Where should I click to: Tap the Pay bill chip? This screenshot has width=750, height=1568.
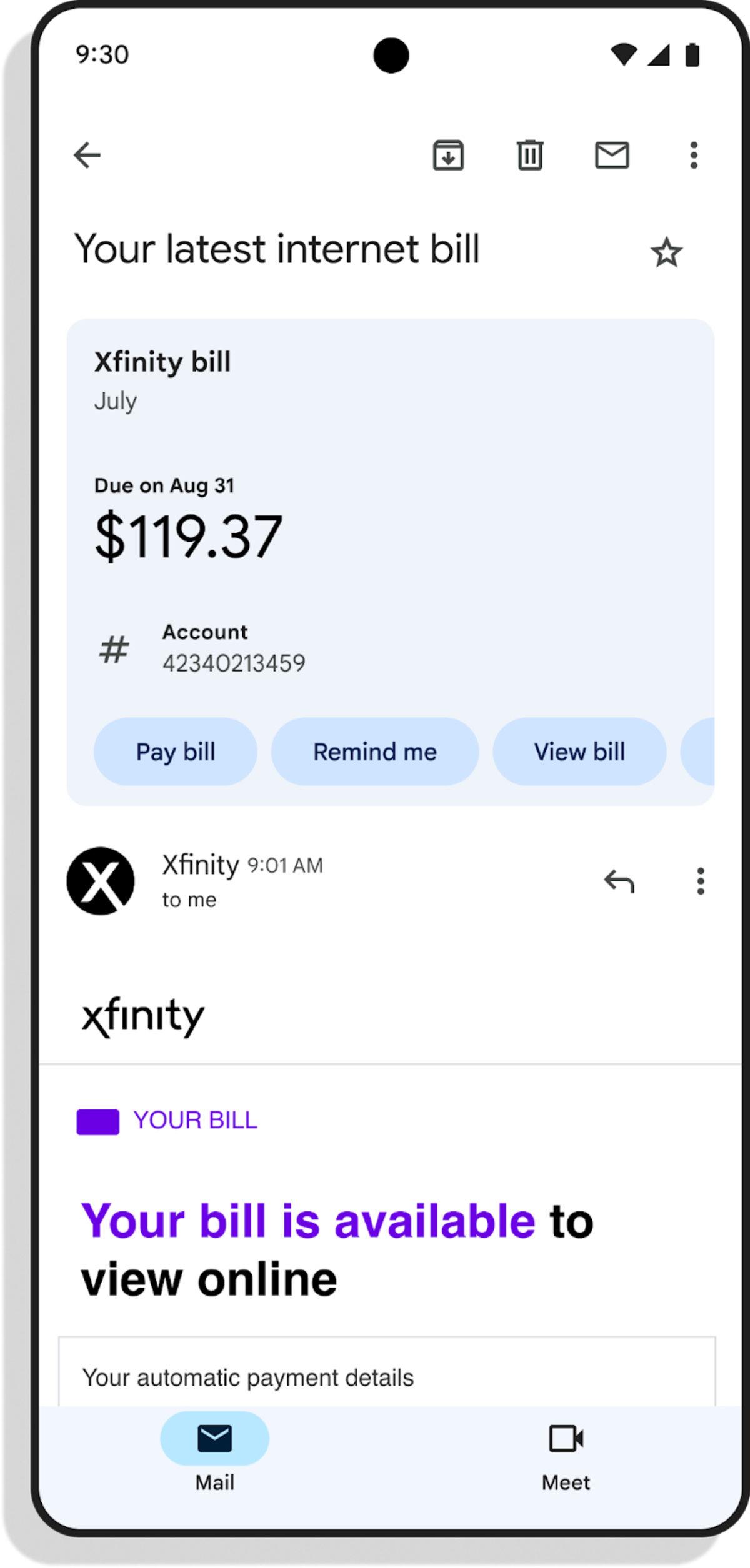tap(176, 752)
